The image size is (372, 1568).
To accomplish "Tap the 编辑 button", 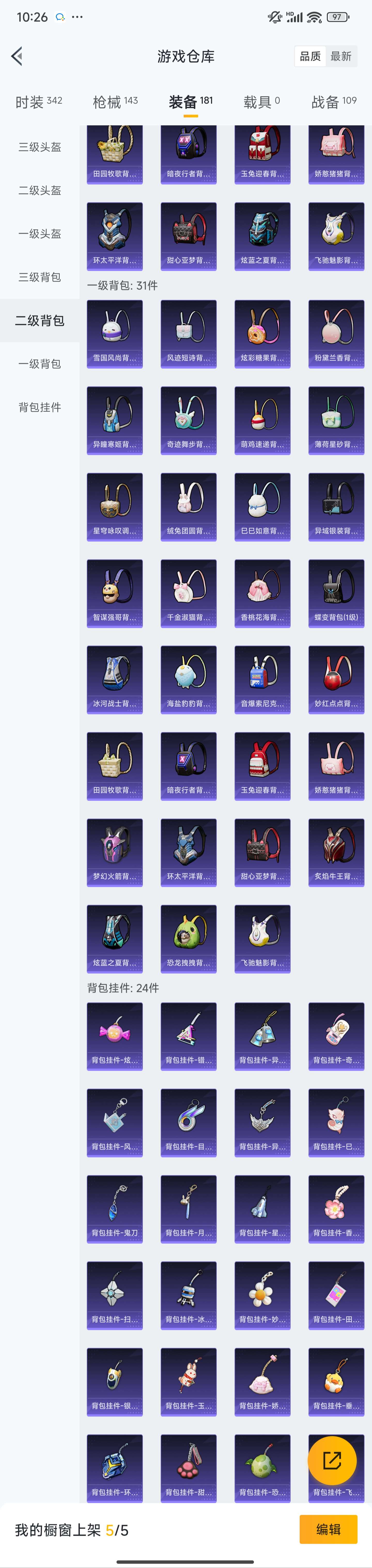I will (x=328, y=1529).
